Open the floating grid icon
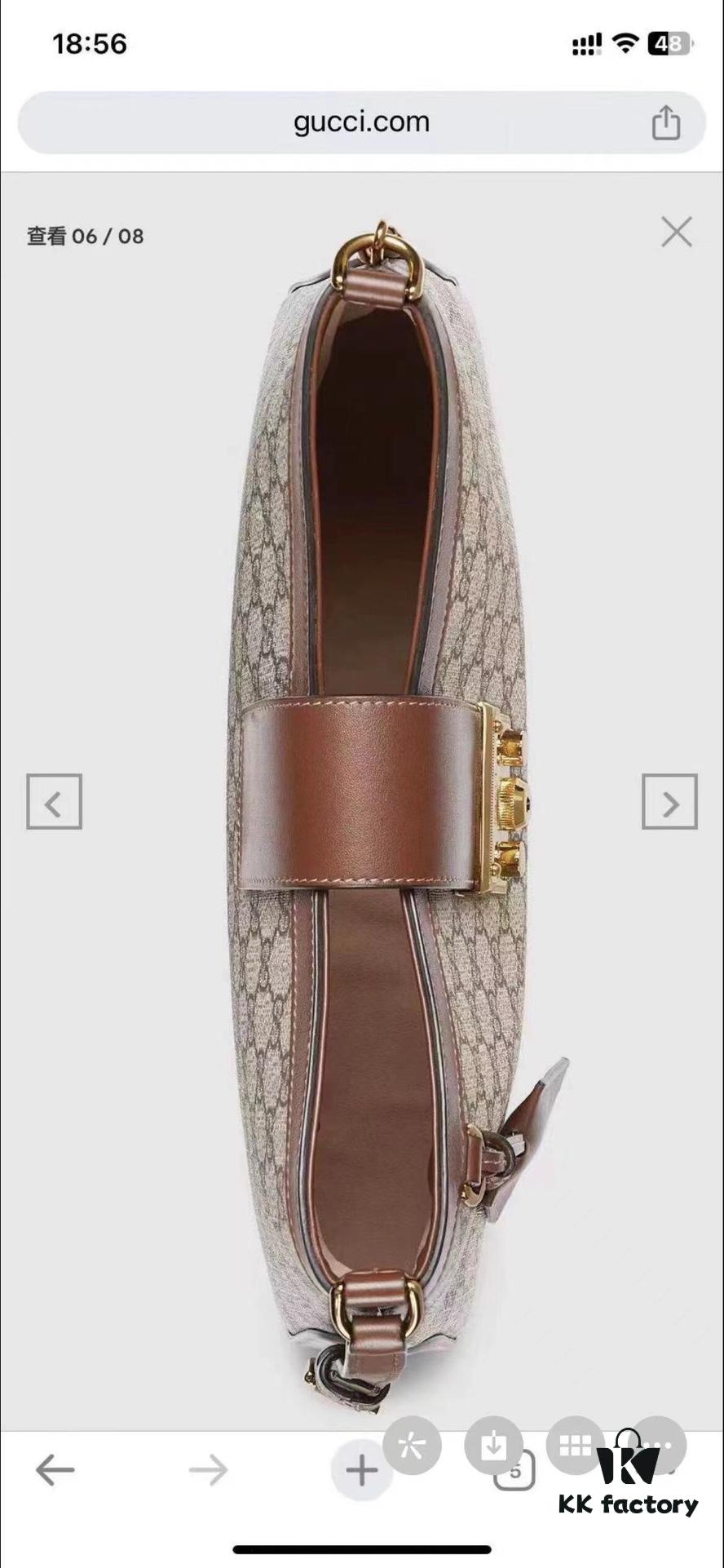 click(575, 1445)
